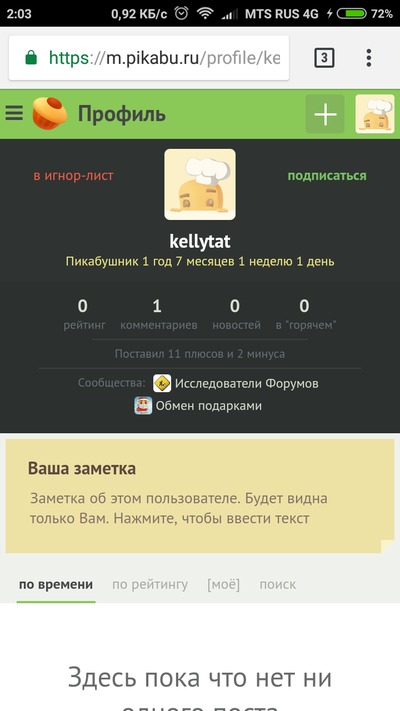Tap the plus button to add post
The image size is (400, 711).
click(x=325, y=114)
